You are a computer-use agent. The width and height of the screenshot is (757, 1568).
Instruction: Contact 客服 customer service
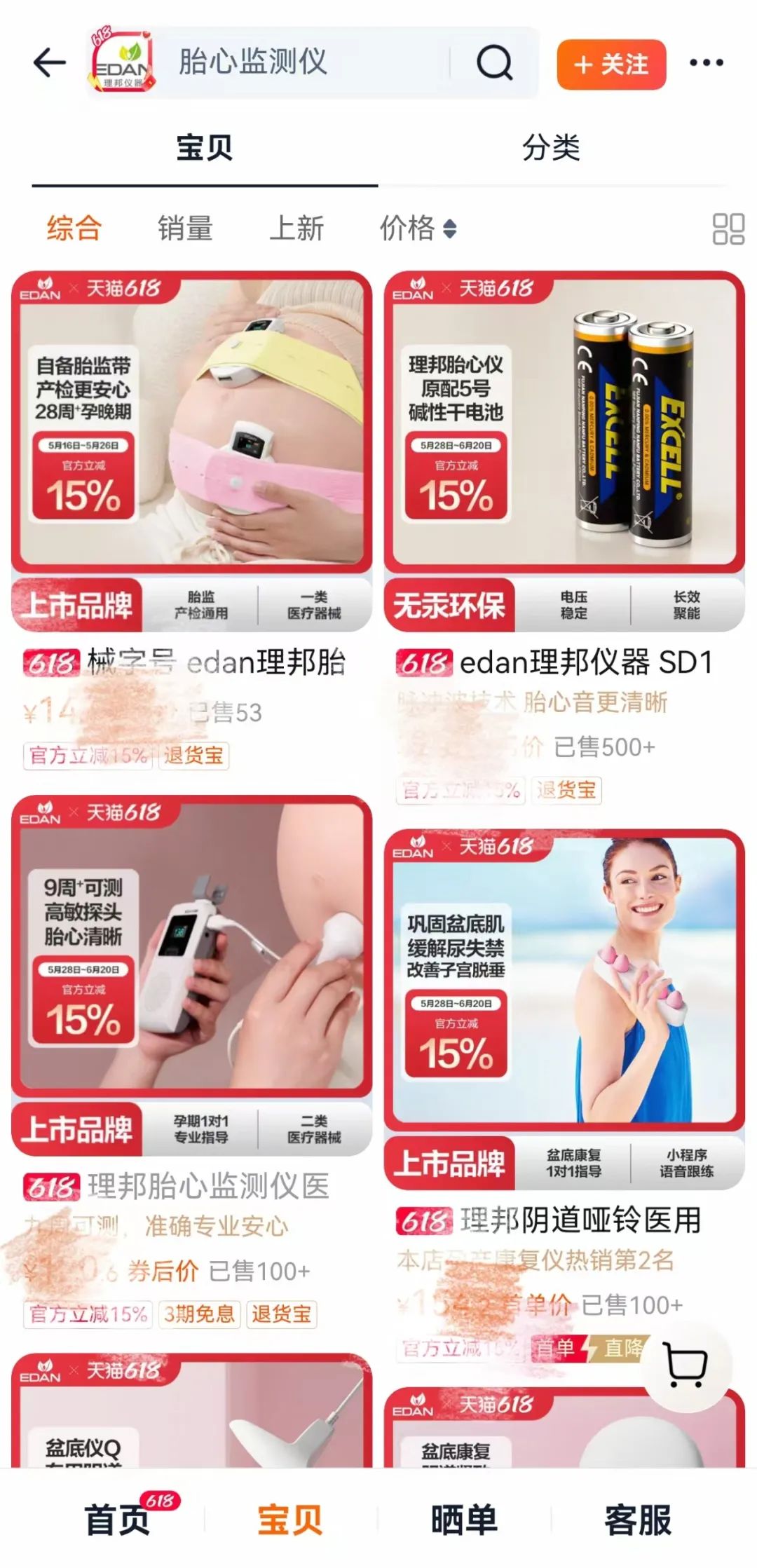tap(637, 1520)
